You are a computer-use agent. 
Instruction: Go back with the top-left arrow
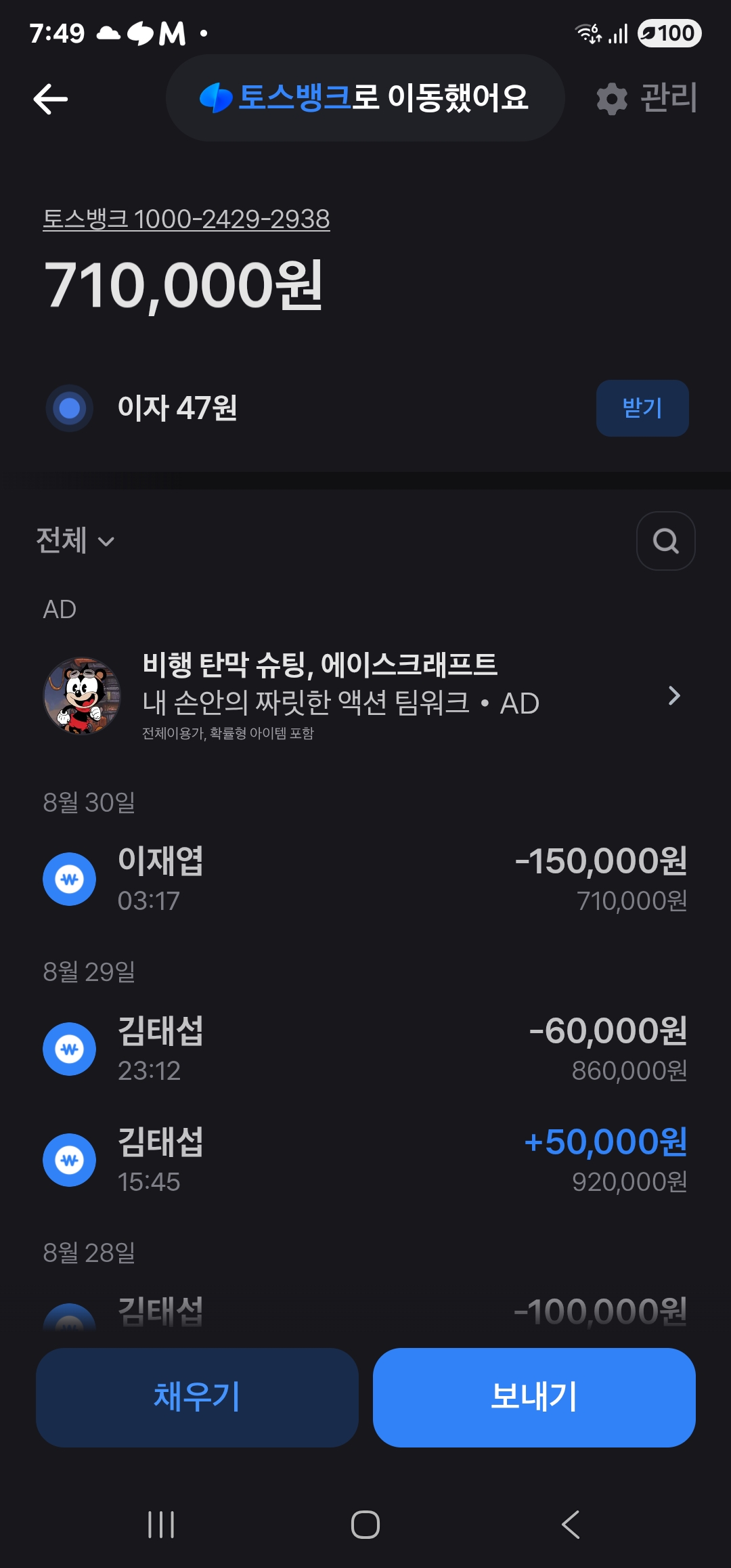tap(51, 100)
